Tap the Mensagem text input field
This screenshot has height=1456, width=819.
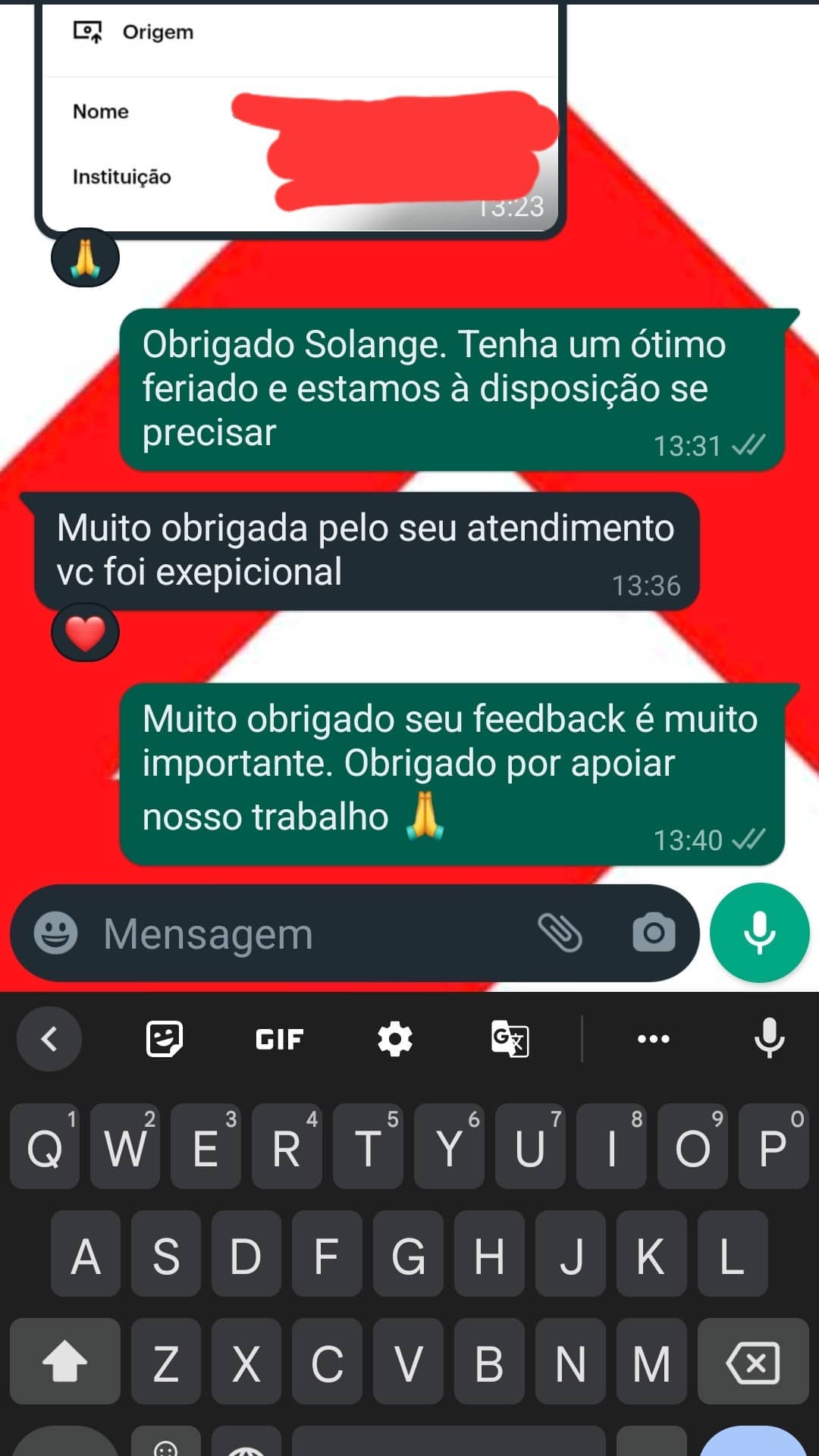(303, 934)
